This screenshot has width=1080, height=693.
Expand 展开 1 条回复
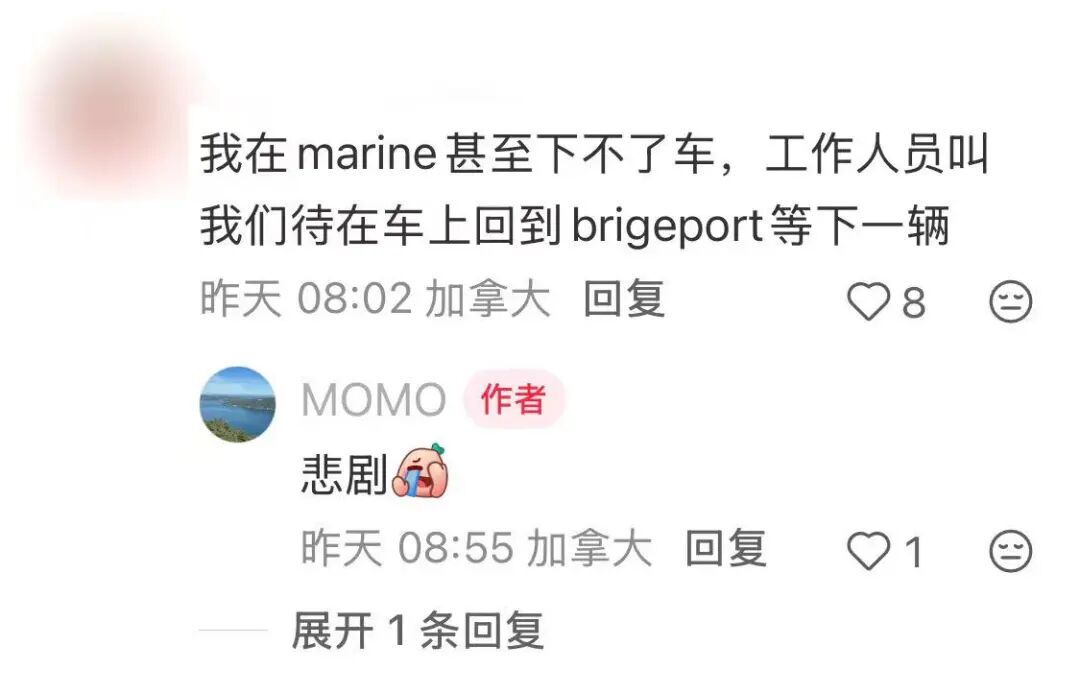point(417,631)
